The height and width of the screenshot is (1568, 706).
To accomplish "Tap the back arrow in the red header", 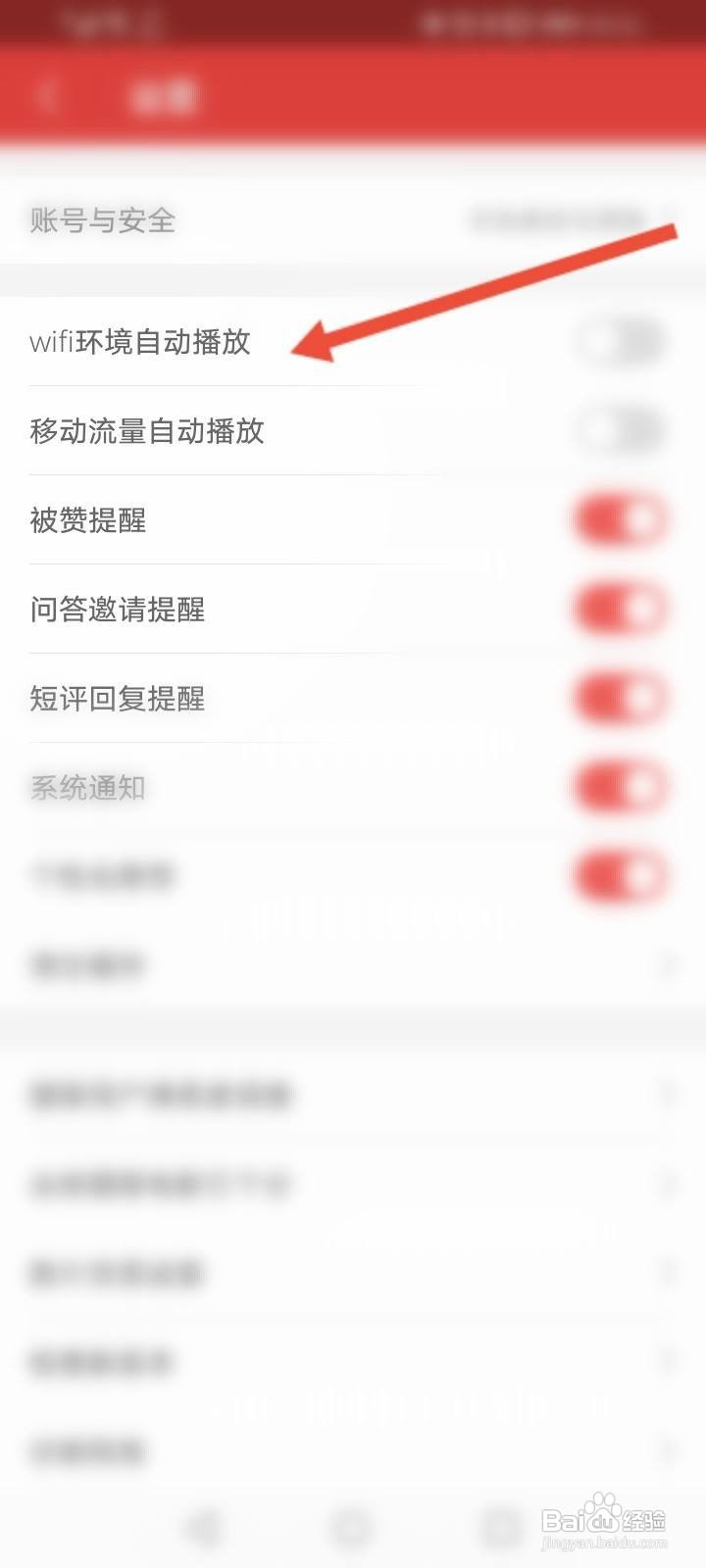I will pyautogui.click(x=46, y=95).
